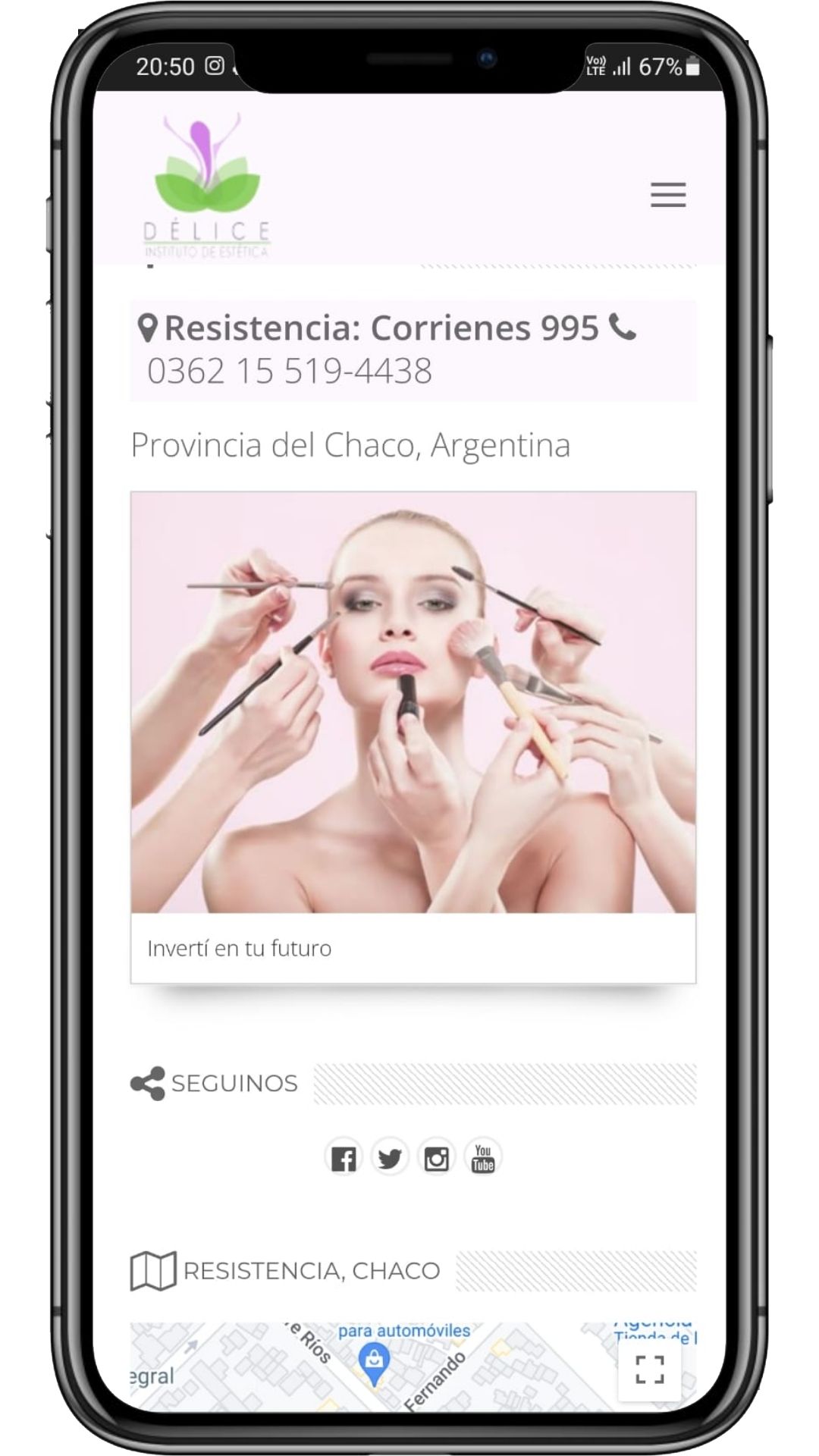Open the Instagram profile icon
Screen dimensions: 819x1456
tap(436, 1158)
